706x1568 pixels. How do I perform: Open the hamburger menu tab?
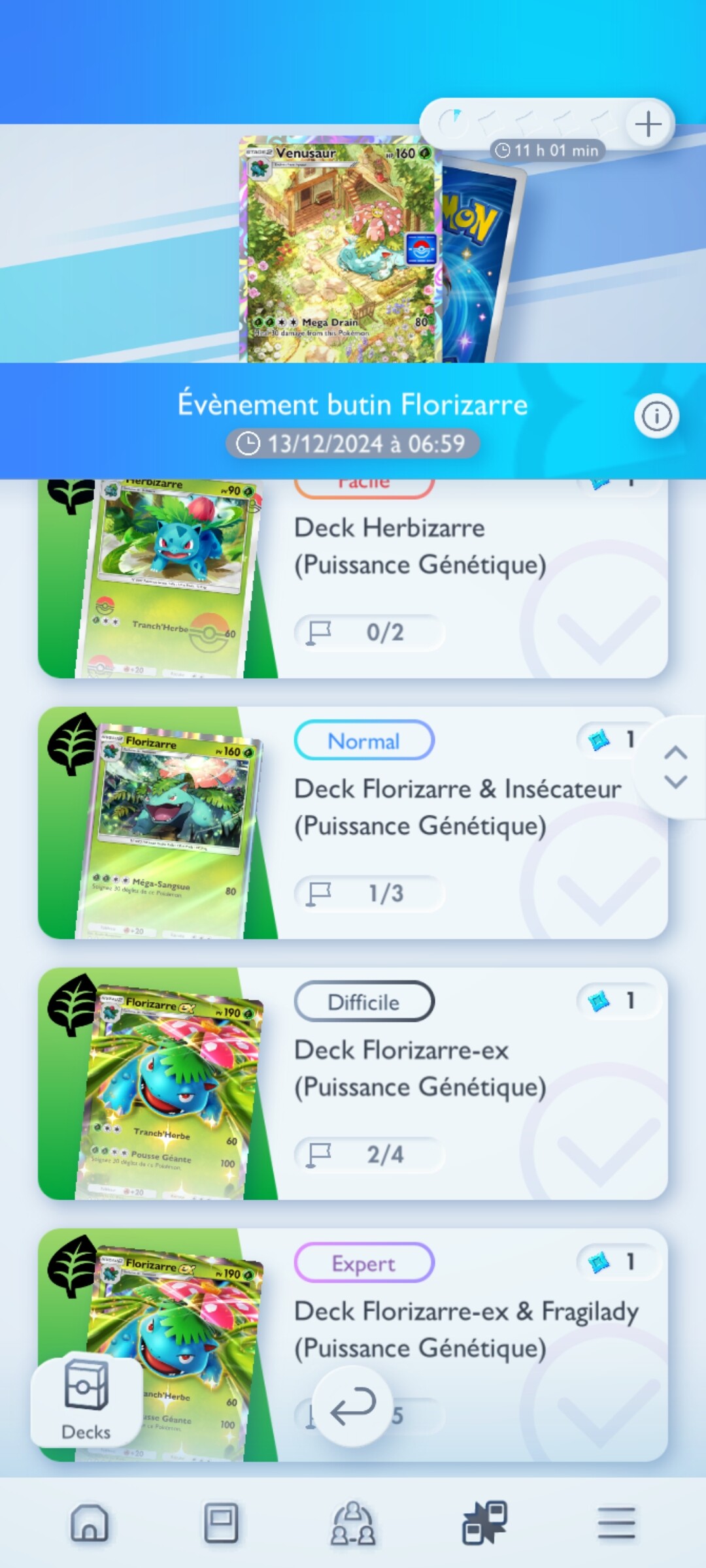[x=616, y=1524]
